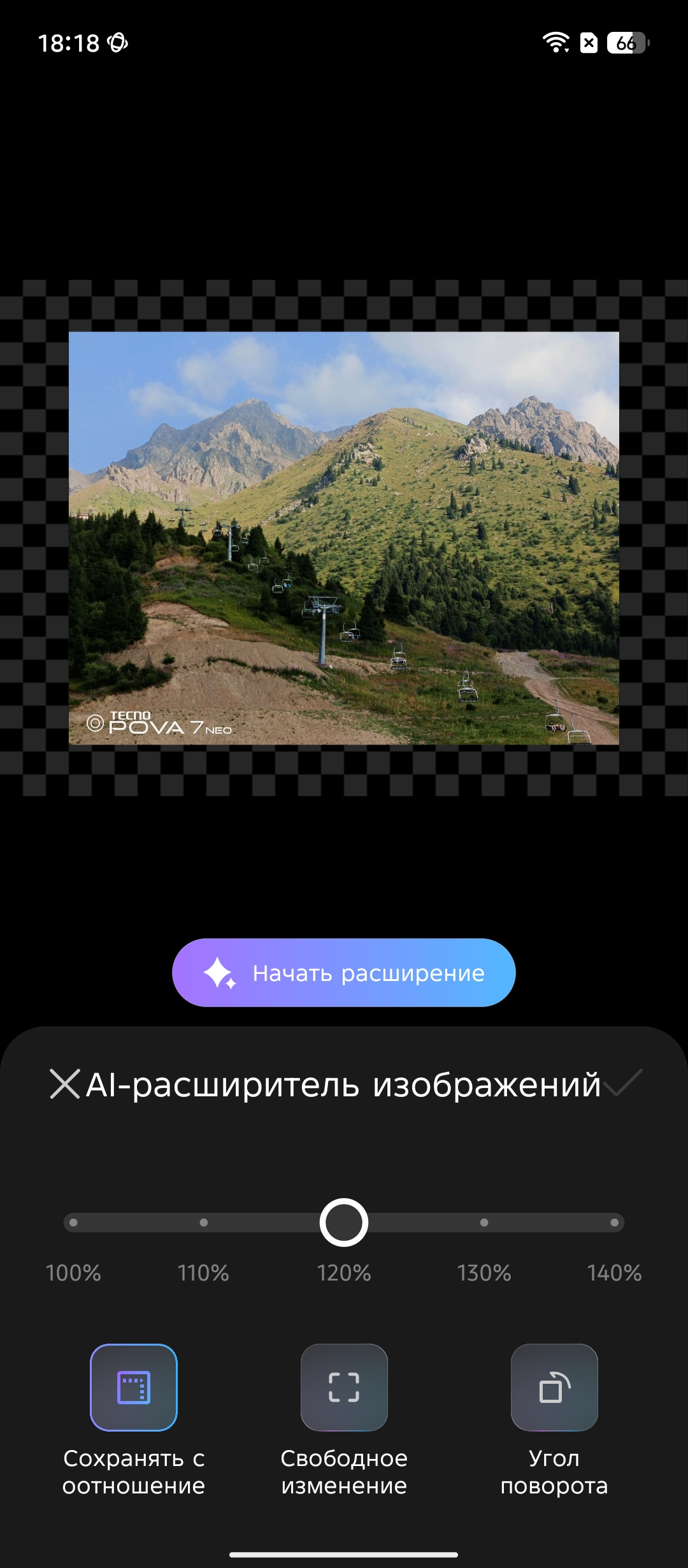Switch to 'Свободное изменение' mode

(x=344, y=1388)
